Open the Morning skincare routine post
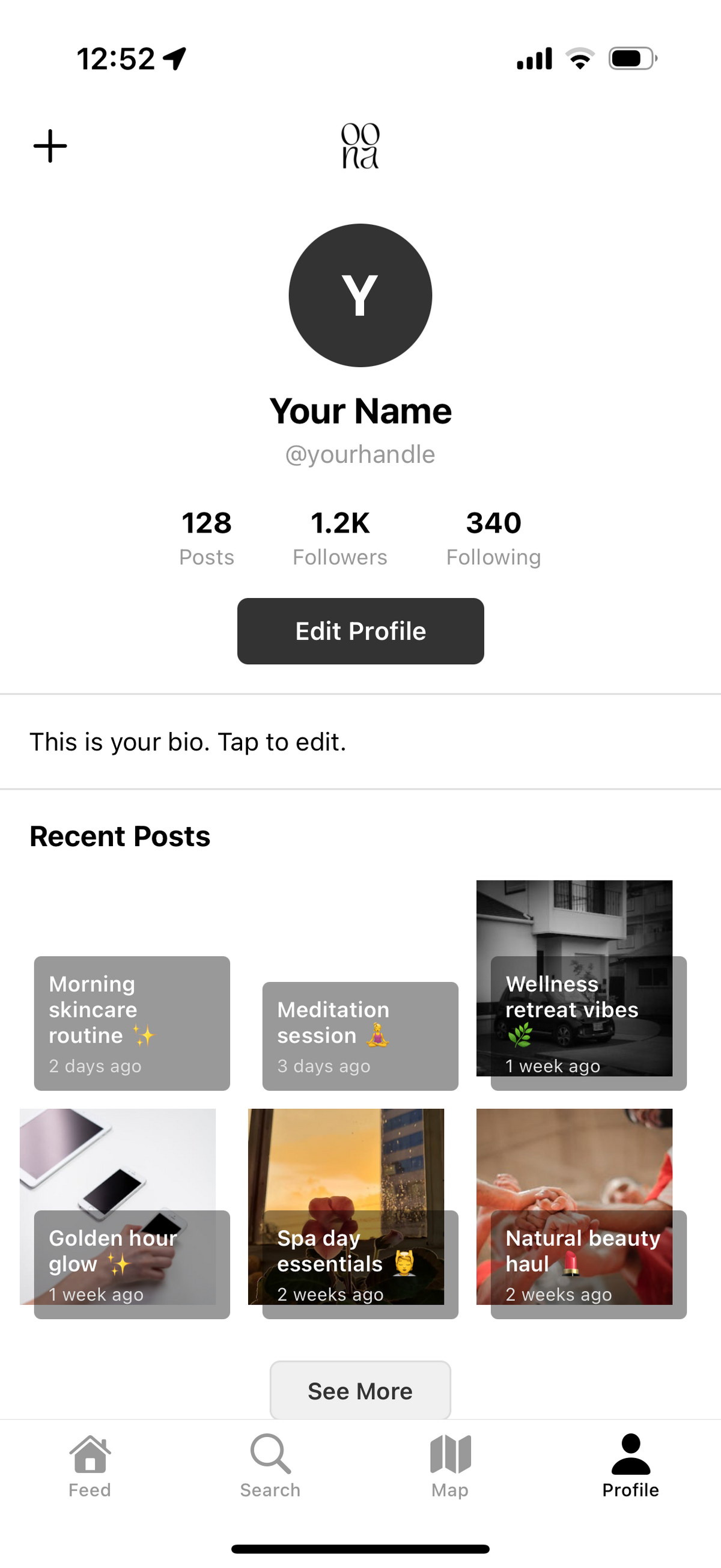721x1568 pixels. pyautogui.click(x=132, y=1023)
